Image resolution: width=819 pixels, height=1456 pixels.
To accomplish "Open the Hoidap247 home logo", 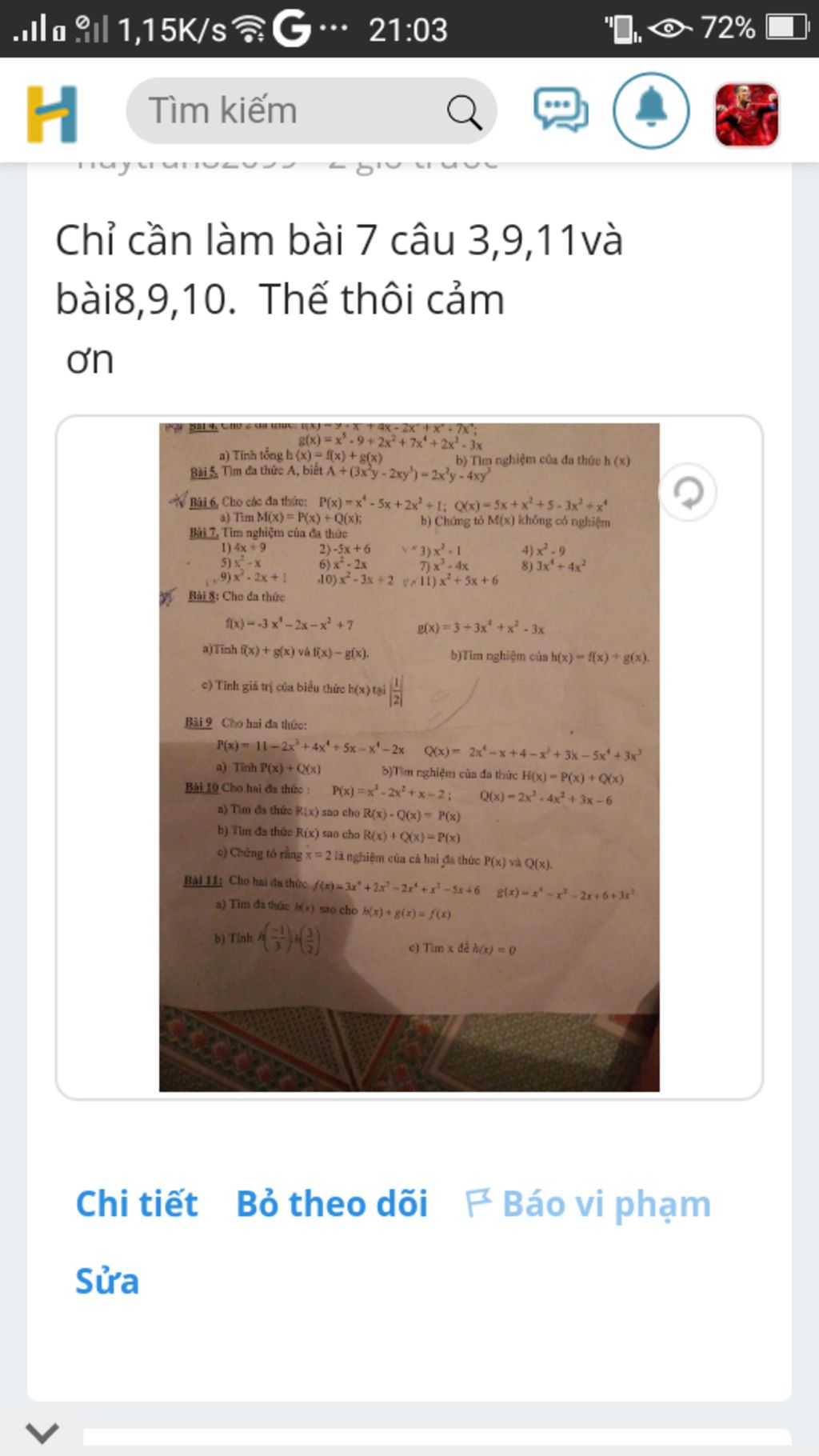I will coord(52,114).
